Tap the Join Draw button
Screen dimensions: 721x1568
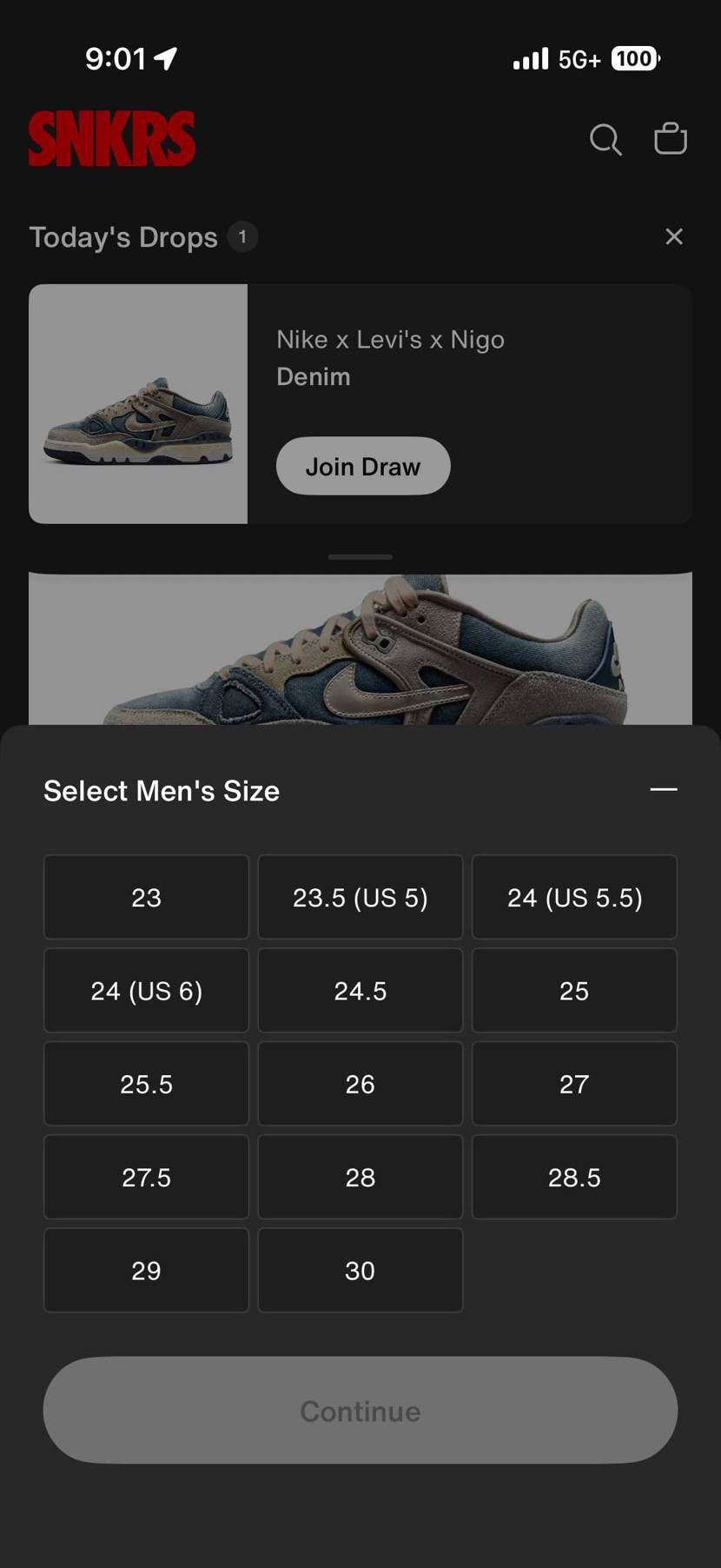(363, 466)
